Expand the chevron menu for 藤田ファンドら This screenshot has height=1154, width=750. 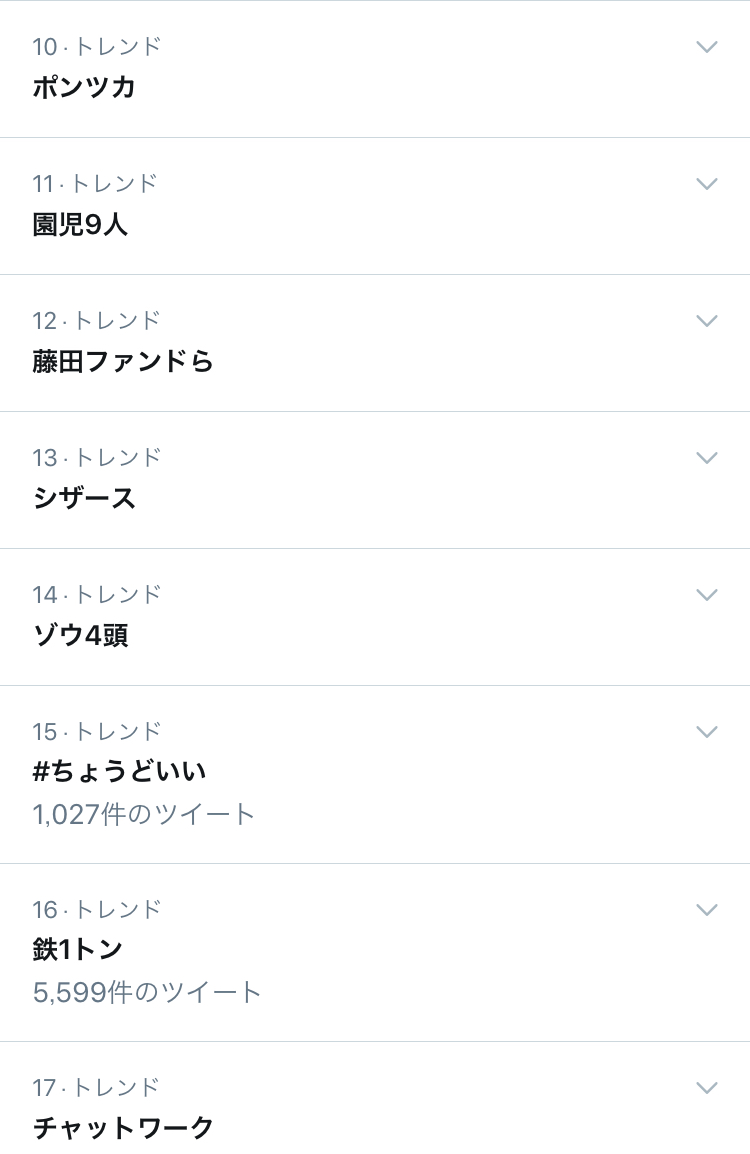pos(707,321)
